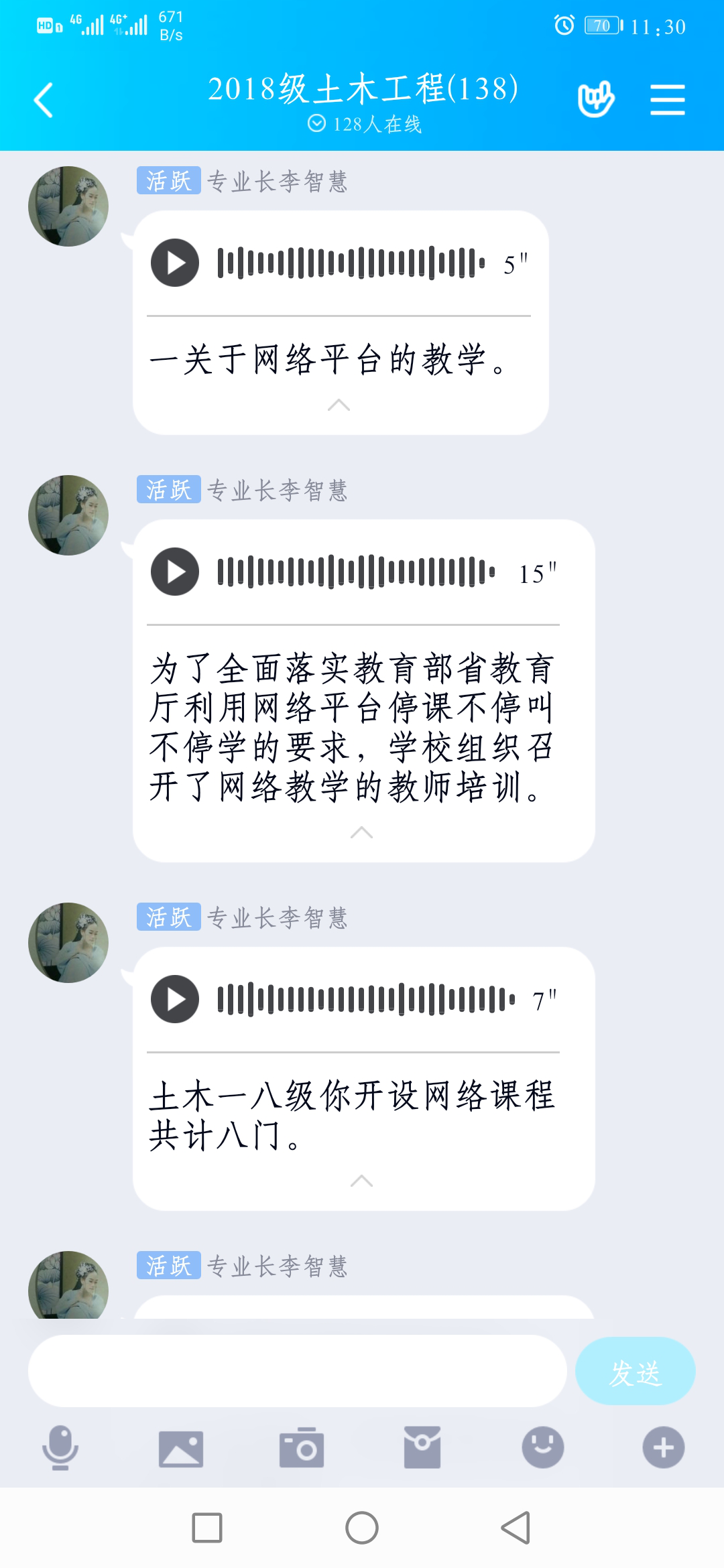This screenshot has width=724, height=1568.
Task: Open the photo gallery picker
Action: 181,1448
